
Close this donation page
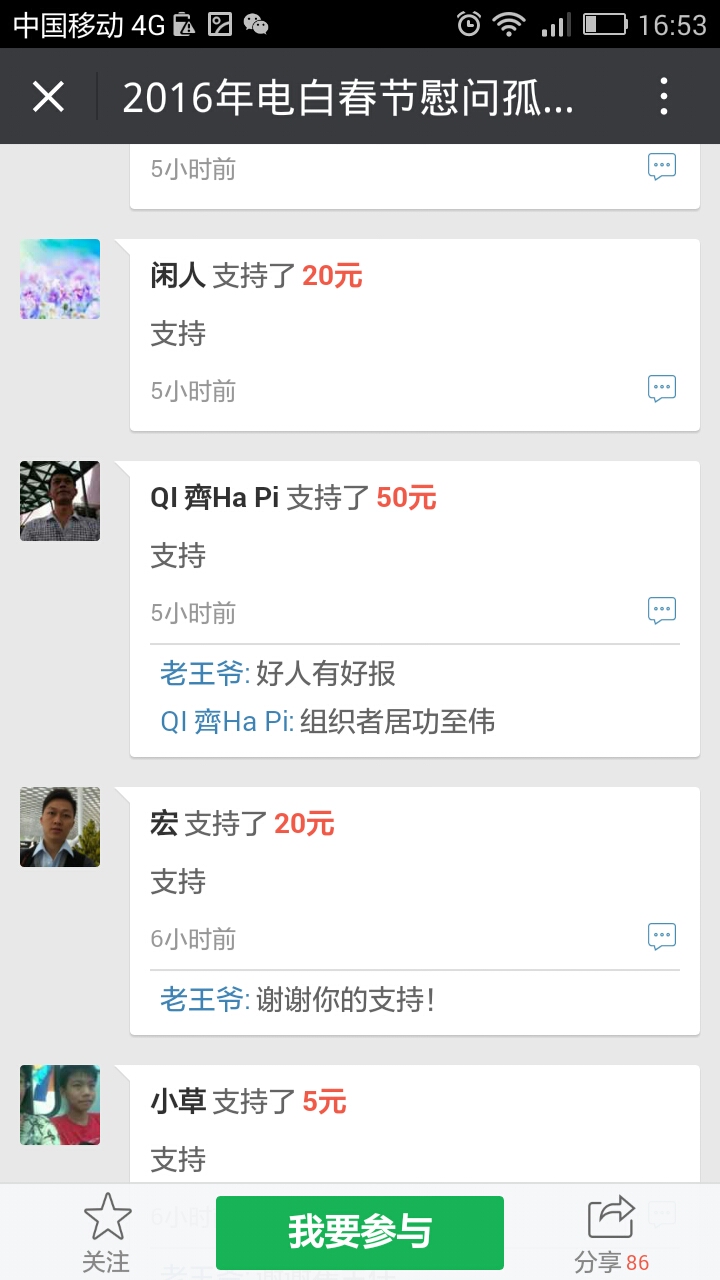[x=48, y=97]
